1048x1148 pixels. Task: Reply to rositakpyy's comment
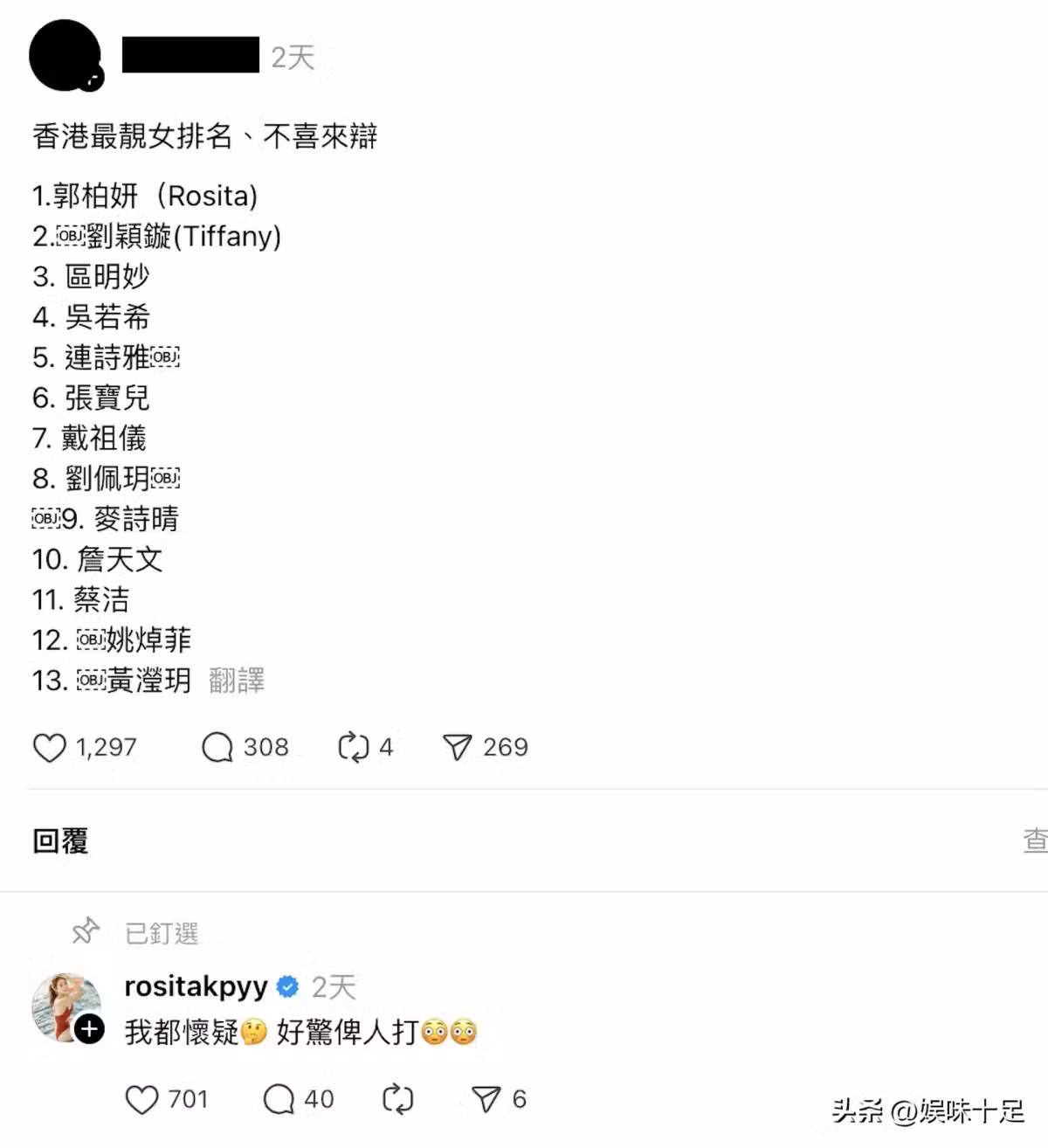tap(279, 1099)
